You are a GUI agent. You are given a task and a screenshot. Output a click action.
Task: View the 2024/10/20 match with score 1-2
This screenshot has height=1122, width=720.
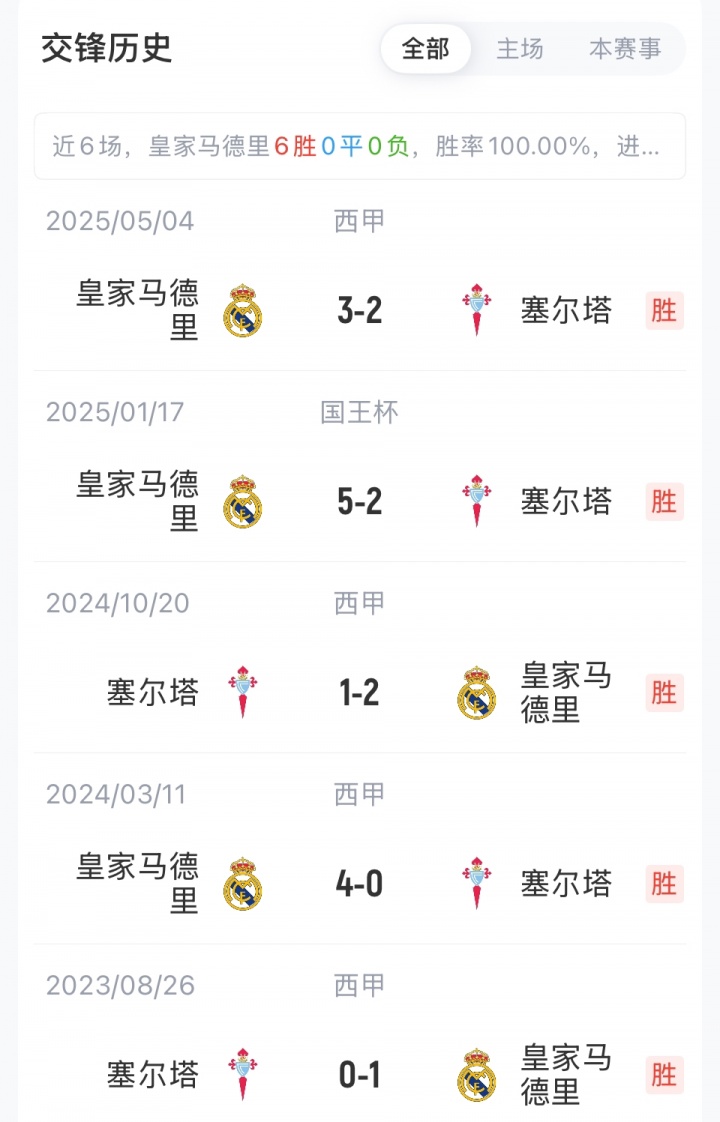[360, 692]
